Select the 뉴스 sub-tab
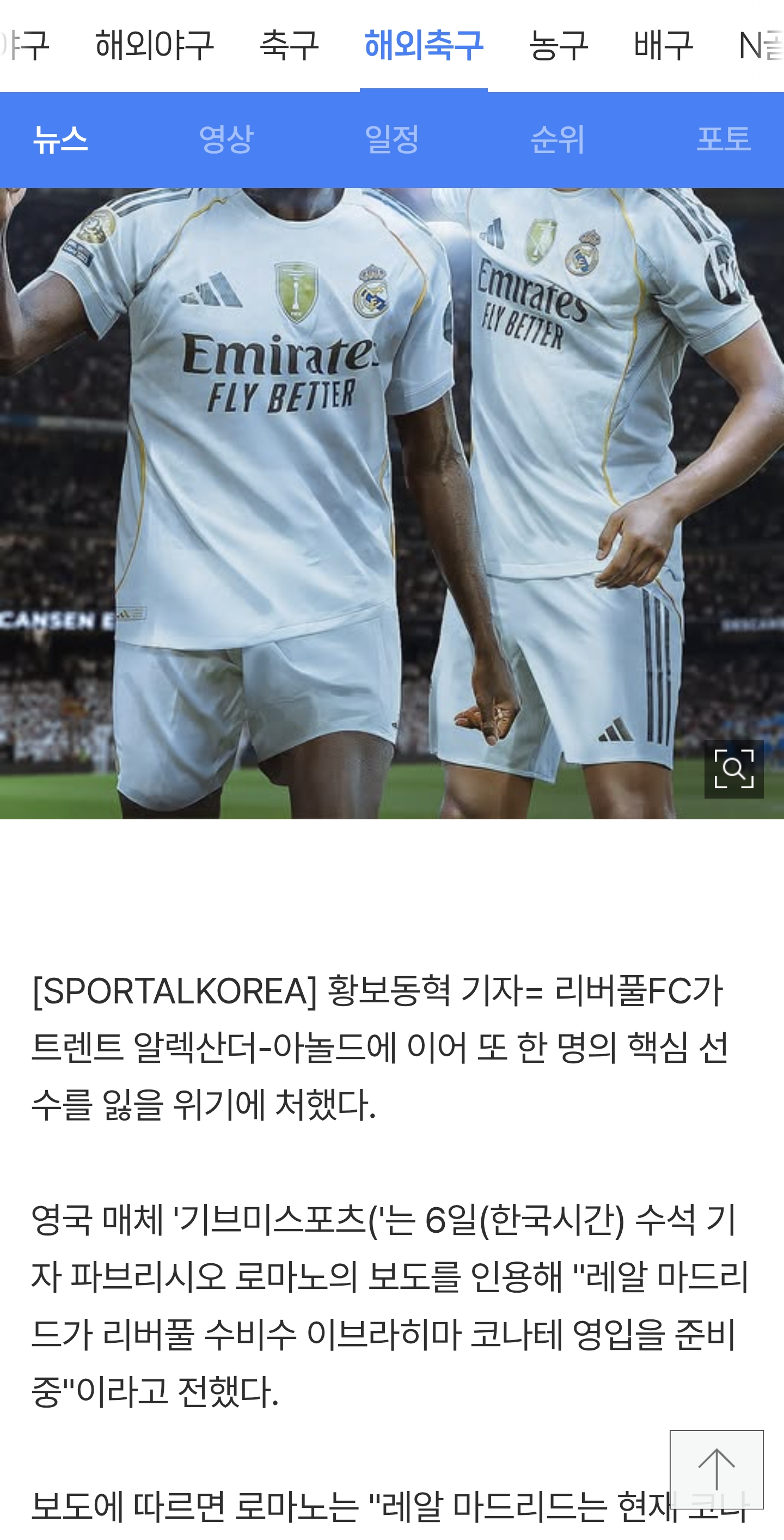The width and height of the screenshot is (784, 1540). 60,139
